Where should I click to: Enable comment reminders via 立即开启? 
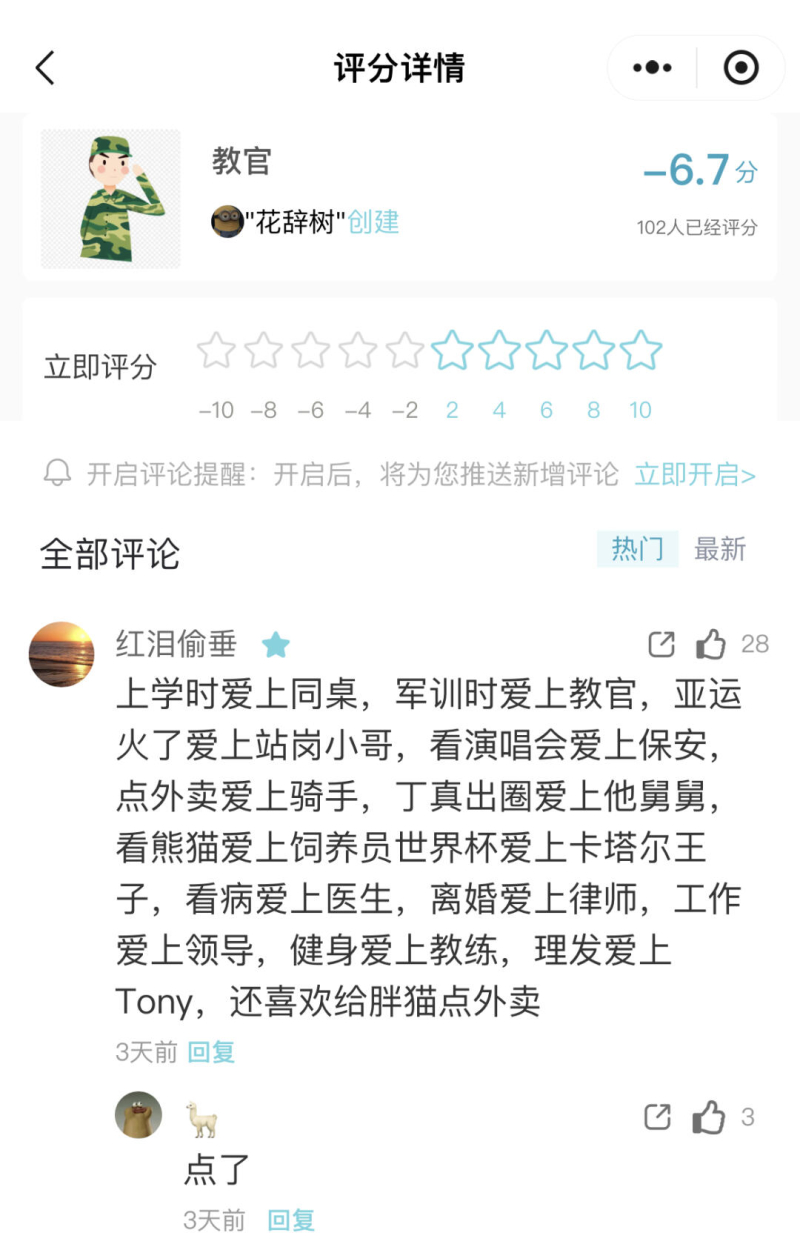pos(695,474)
